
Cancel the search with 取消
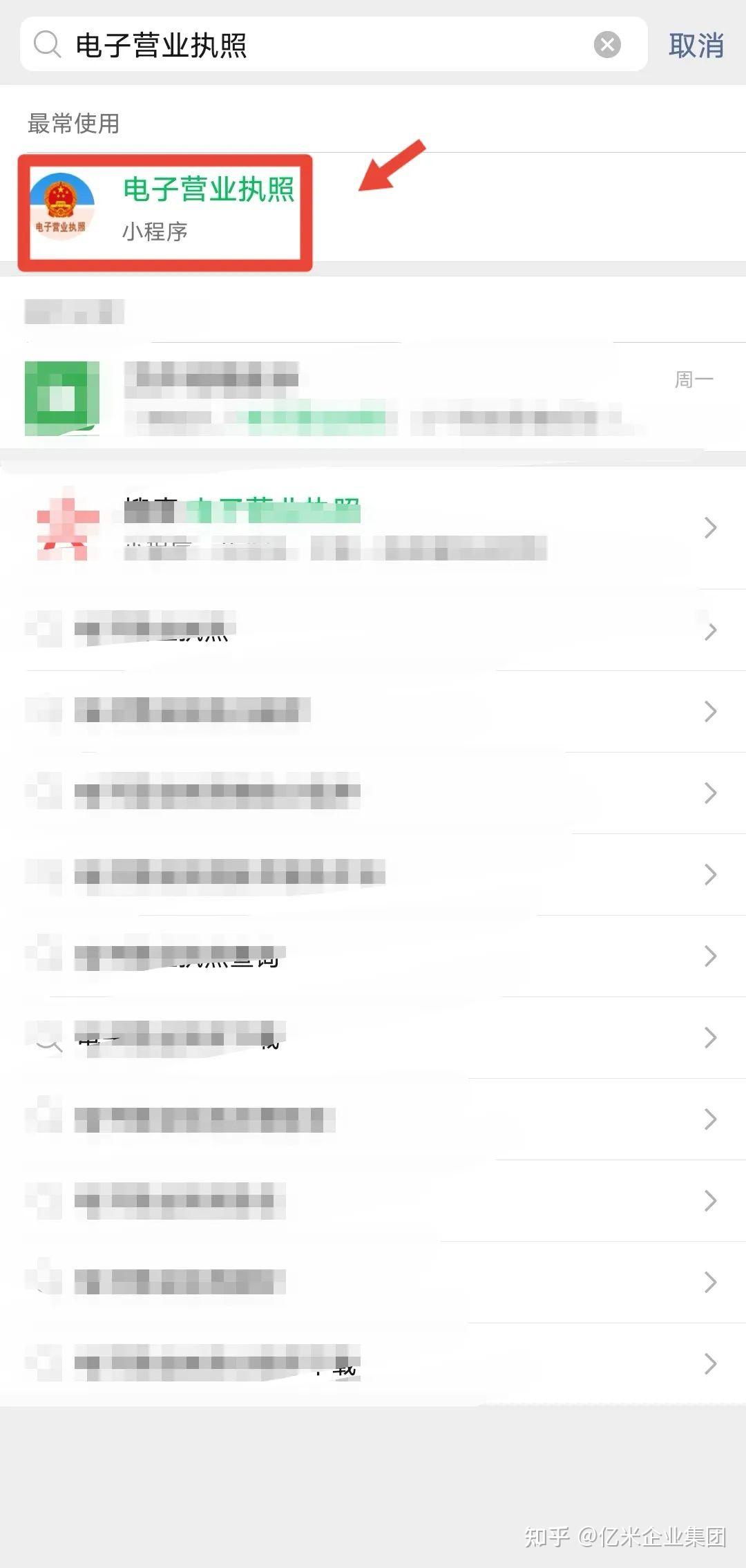pyautogui.click(x=696, y=46)
